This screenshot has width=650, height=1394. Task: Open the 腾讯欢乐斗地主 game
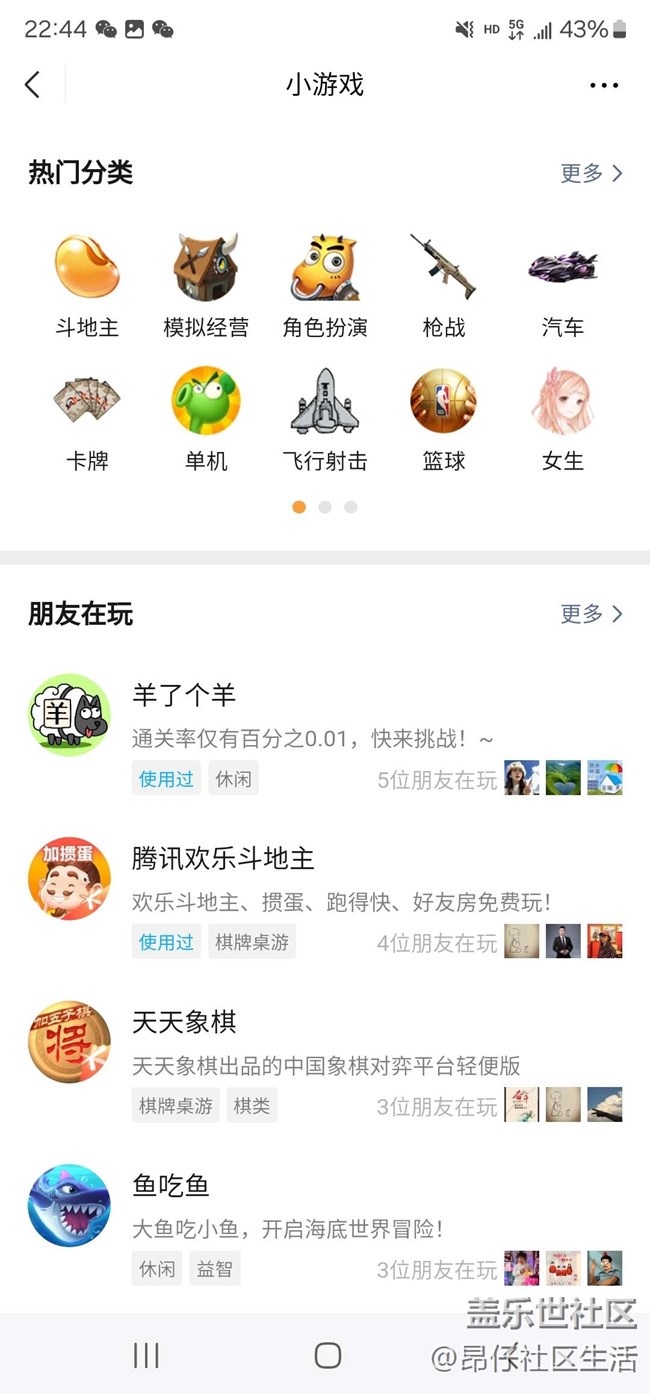[x=223, y=859]
